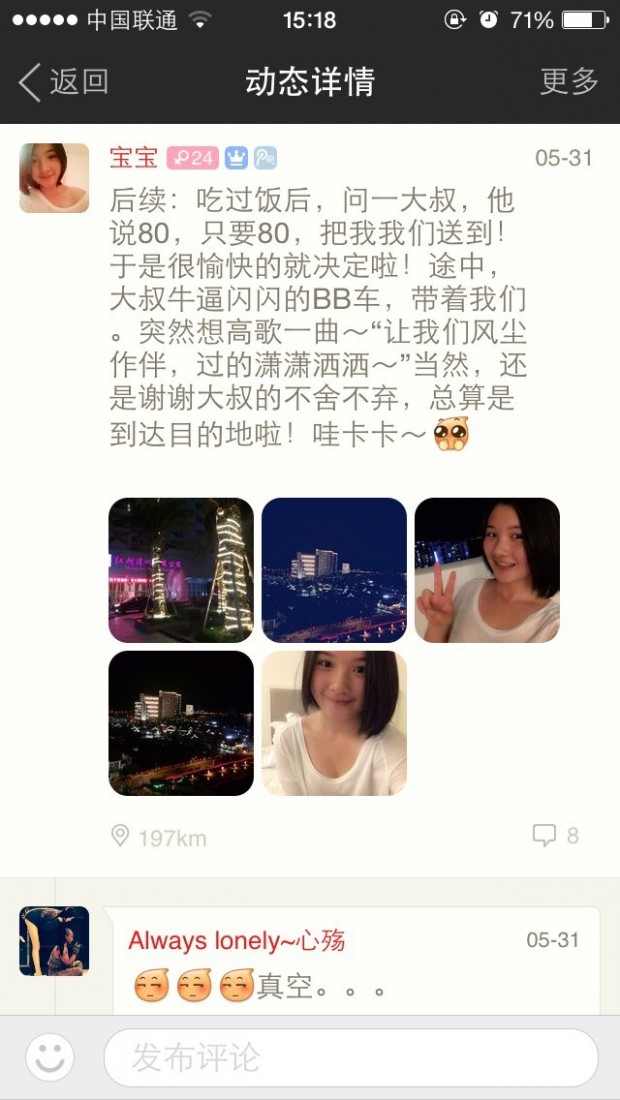Tap the username 宝宝
The height and width of the screenshot is (1100, 620).
click(133, 158)
